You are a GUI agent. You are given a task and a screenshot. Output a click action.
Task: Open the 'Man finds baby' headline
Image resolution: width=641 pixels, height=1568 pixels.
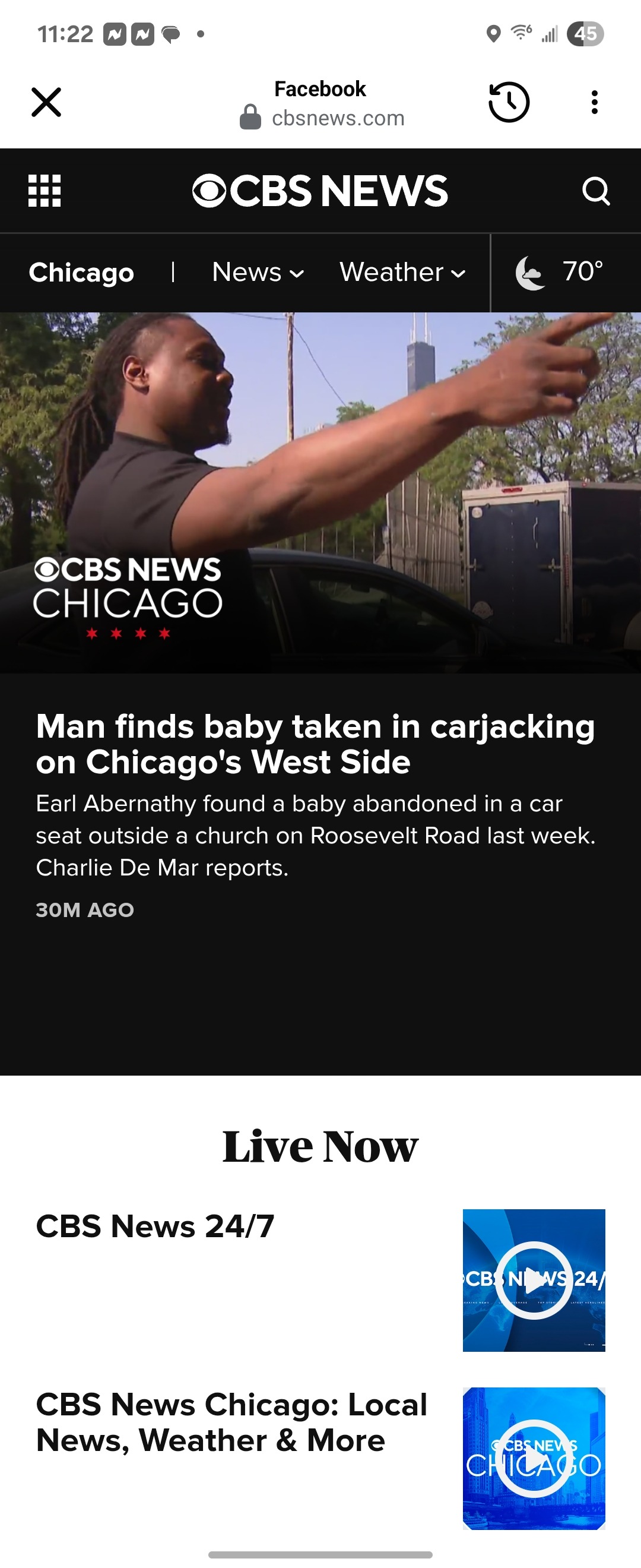pyautogui.click(x=315, y=743)
